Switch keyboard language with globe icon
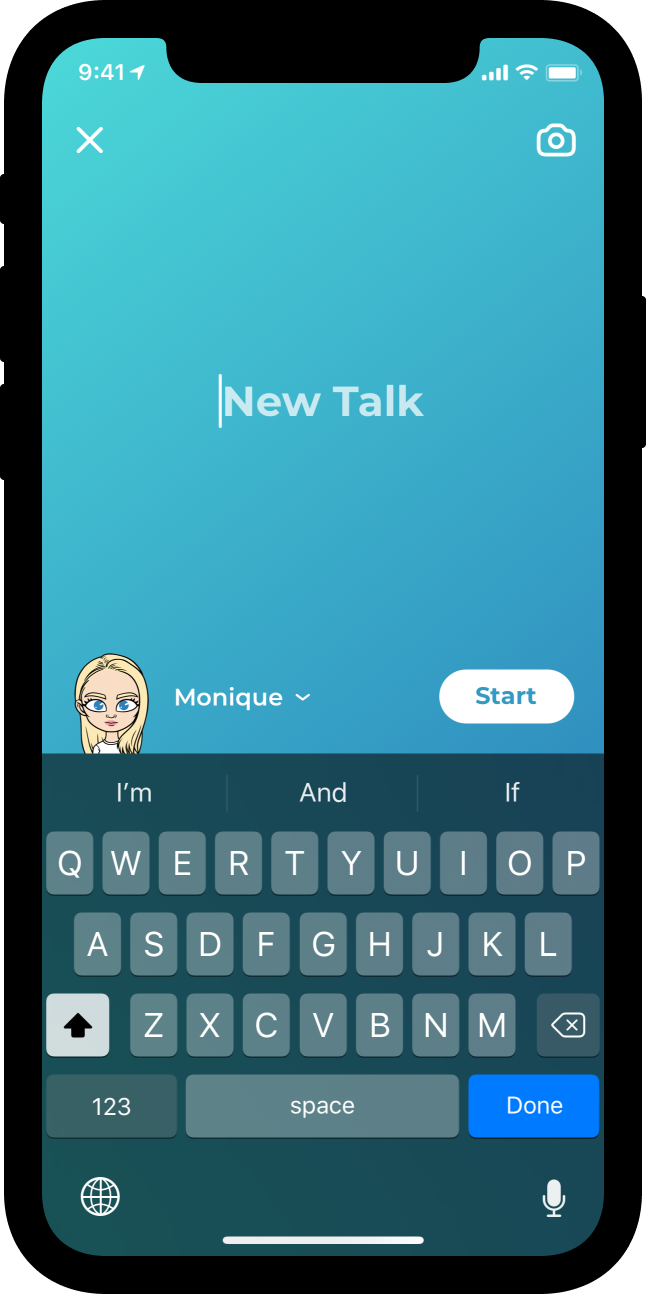Viewport: 646px width, 1294px height. tap(100, 1196)
